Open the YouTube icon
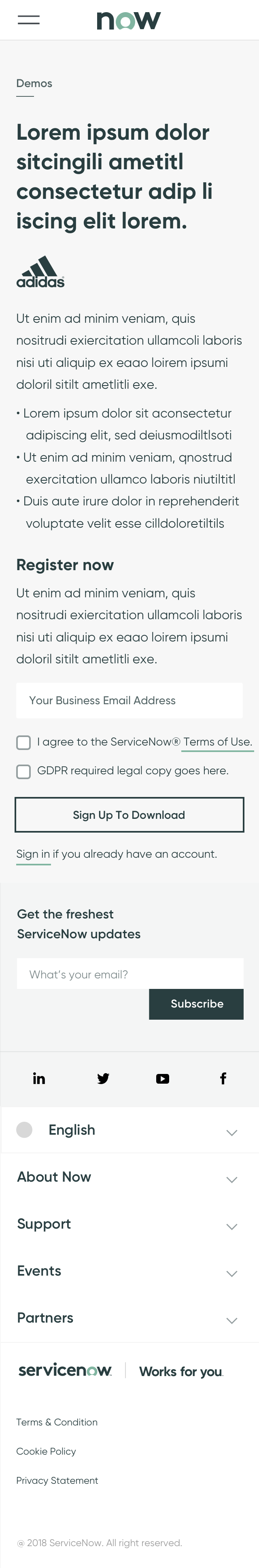Image resolution: width=259 pixels, height=1568 pixels. [x=162, y=1079]
